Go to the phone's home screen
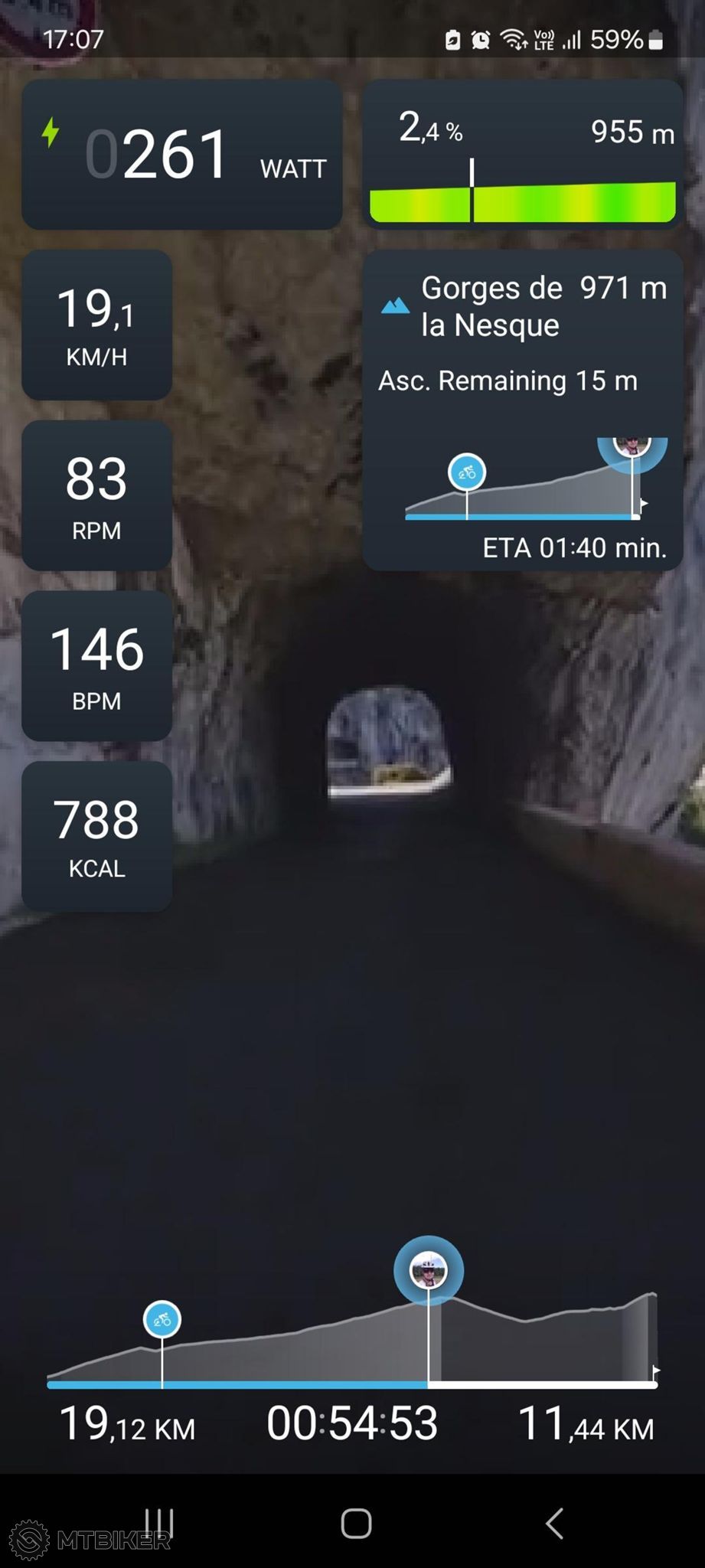The image size is (705, 1568). pyautogui.click(x=356, y=1523)
